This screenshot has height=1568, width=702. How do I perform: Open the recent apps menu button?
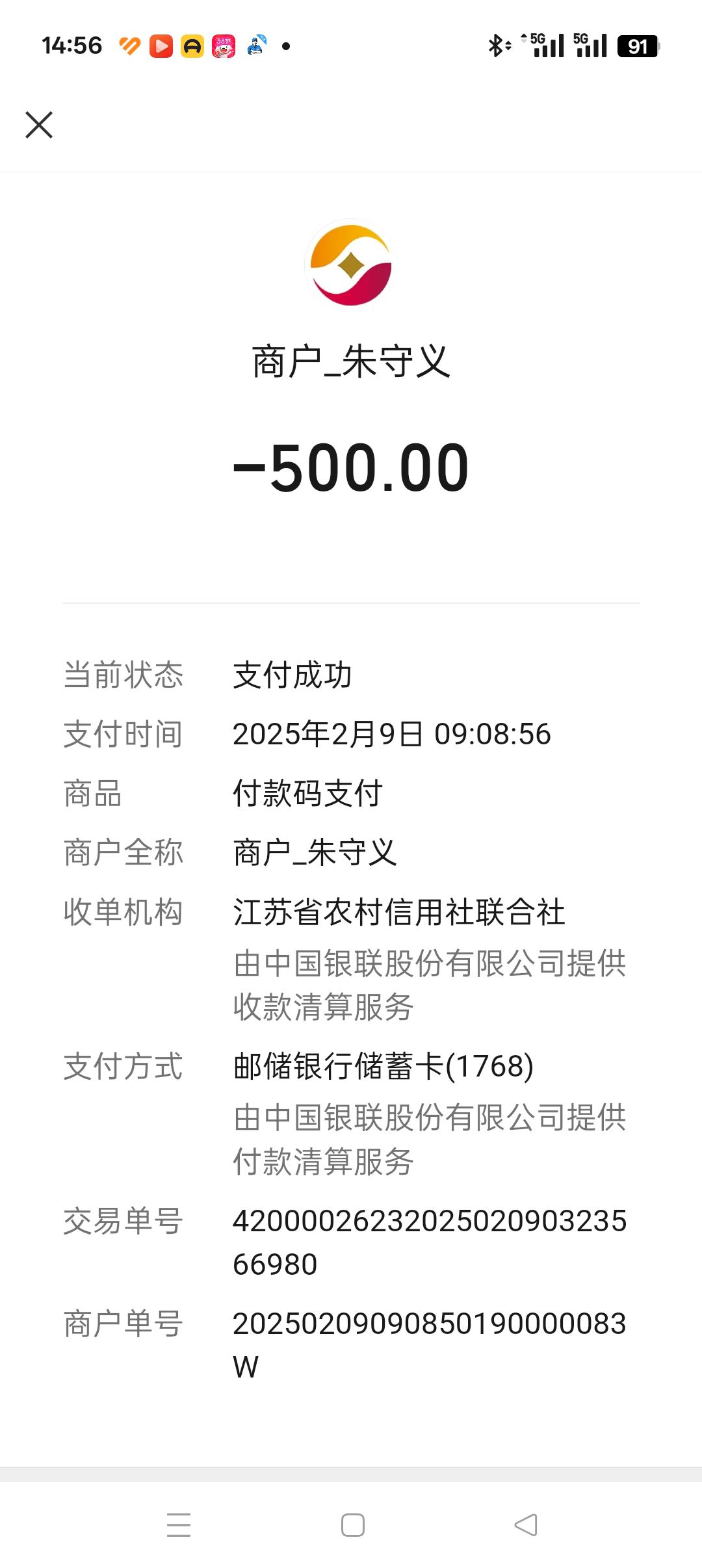coord(179,1525)
